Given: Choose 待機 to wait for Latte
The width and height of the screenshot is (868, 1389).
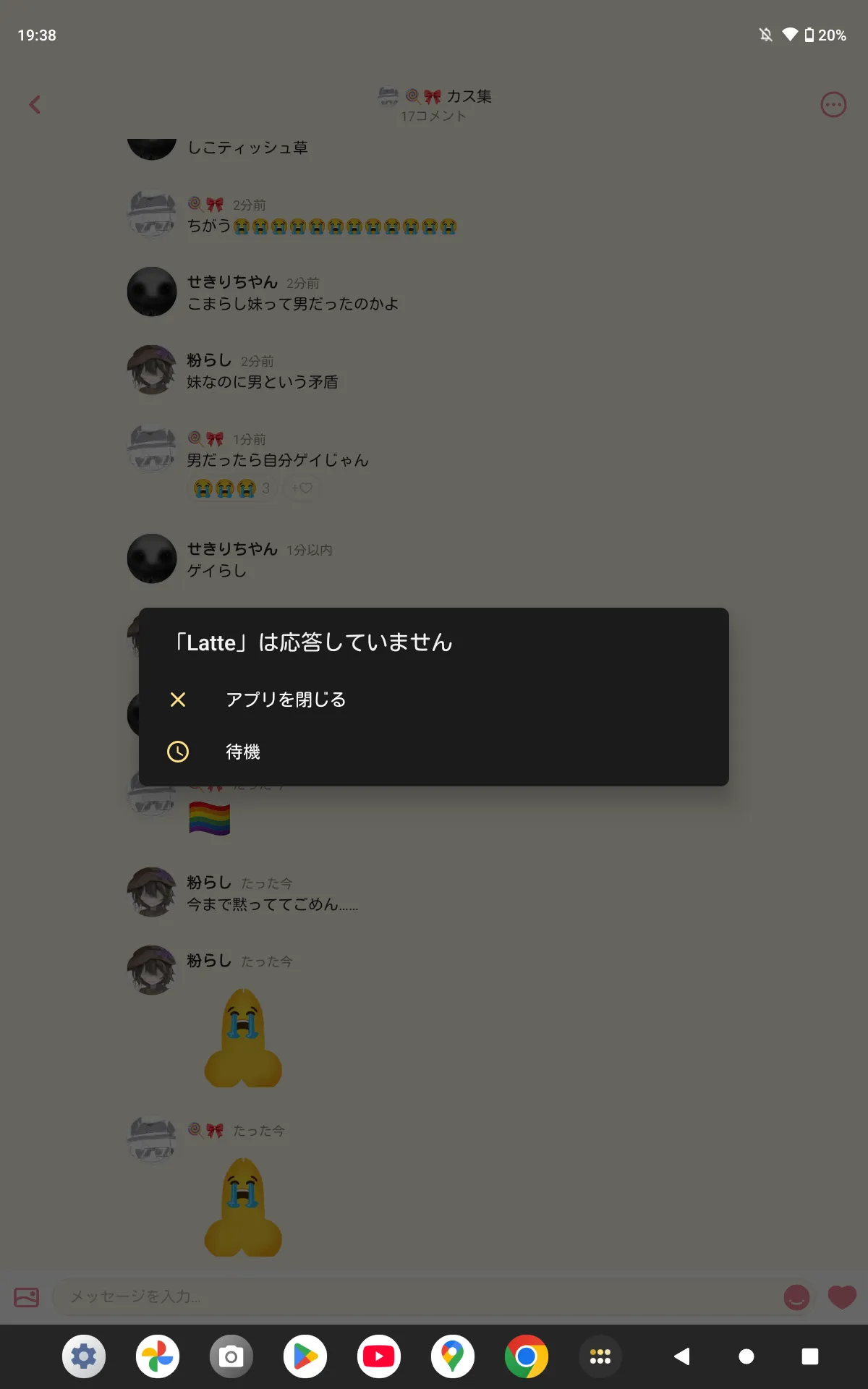Looking at the screenshot, I should (x=433, y=752).
